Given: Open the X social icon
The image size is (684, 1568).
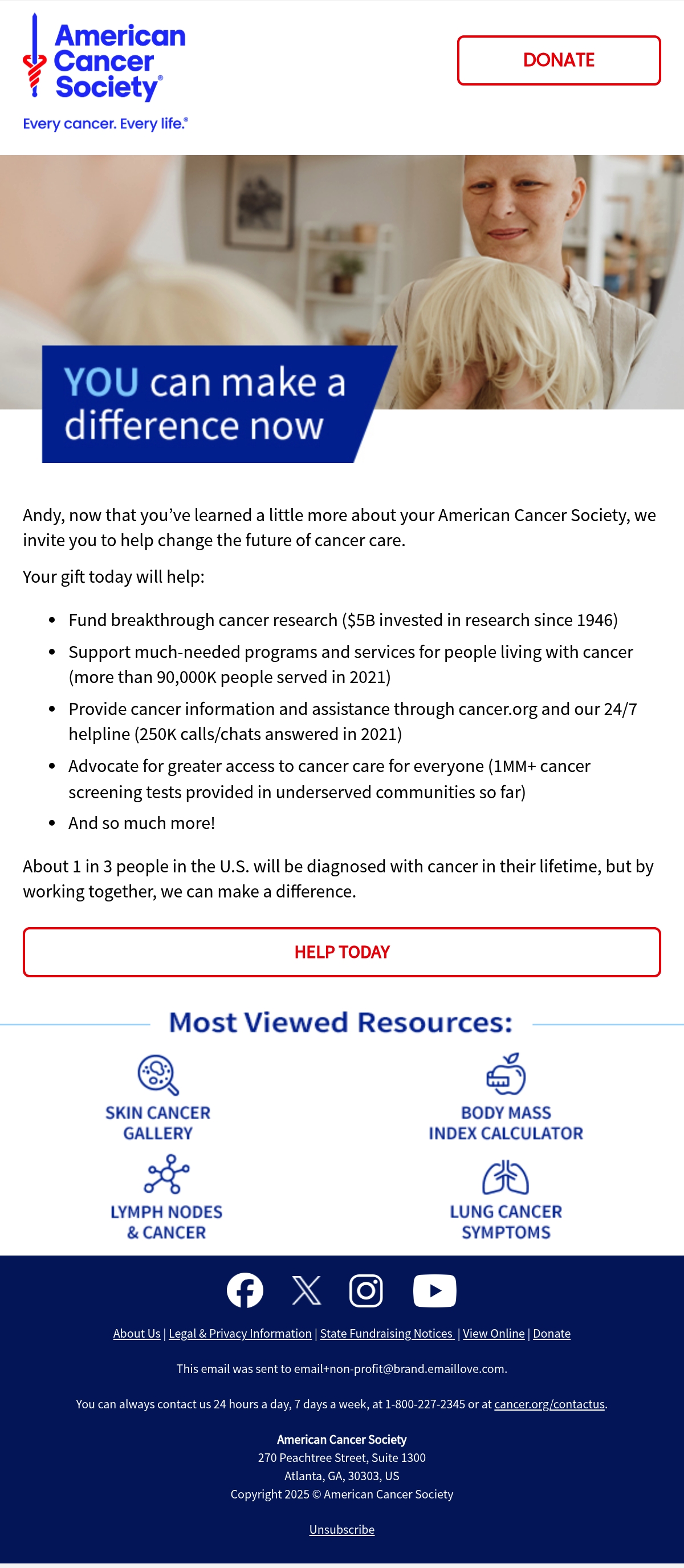Looking at the screenshot, I should [306, 1290].
